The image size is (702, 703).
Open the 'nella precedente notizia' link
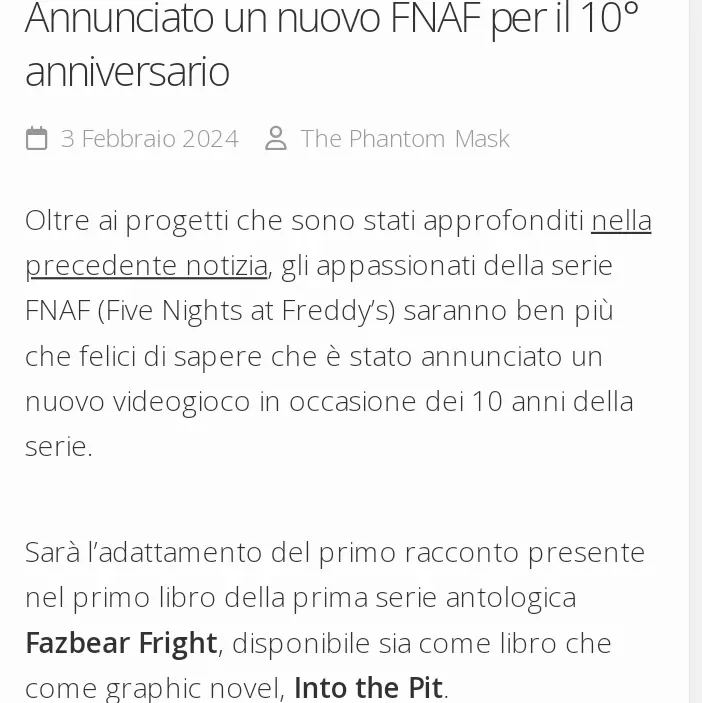[146, 266]
